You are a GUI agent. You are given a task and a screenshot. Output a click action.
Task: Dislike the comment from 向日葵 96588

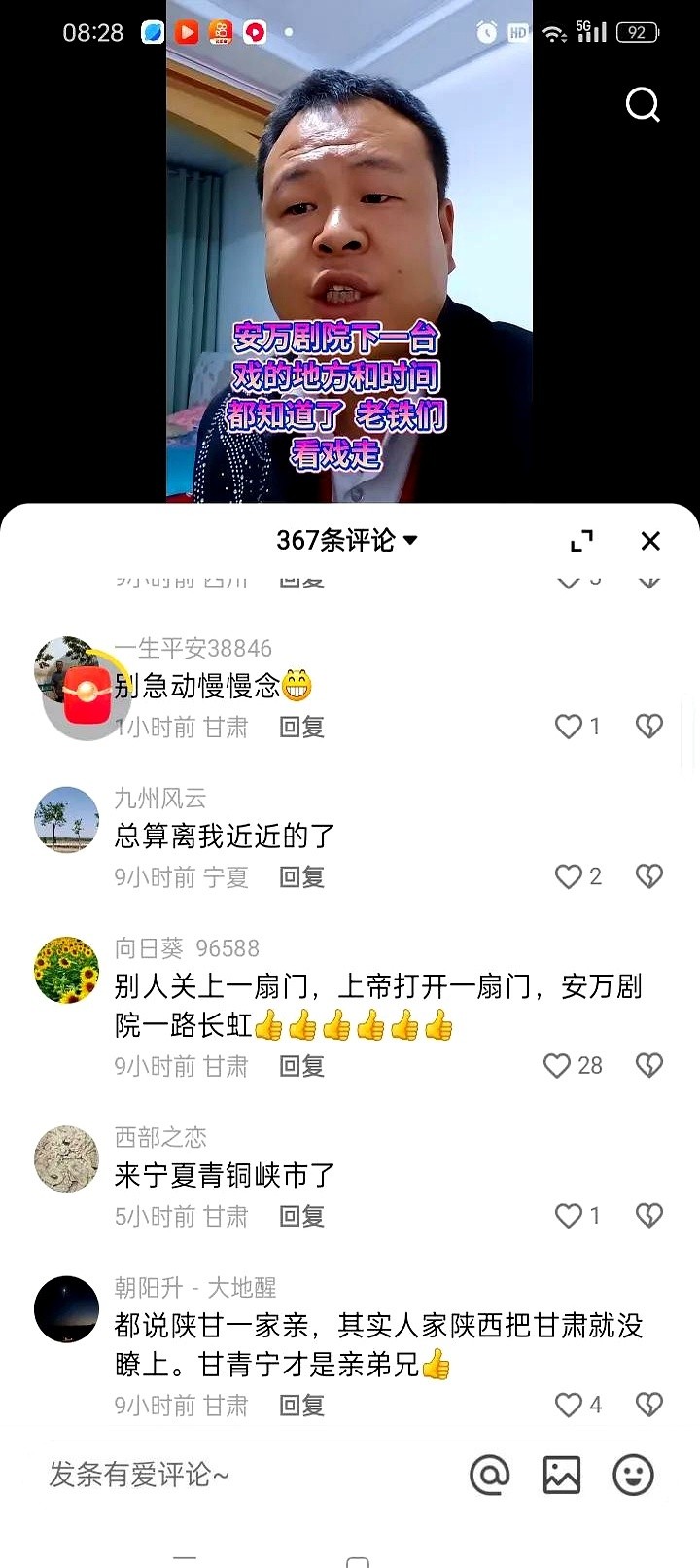(648, 1066)
